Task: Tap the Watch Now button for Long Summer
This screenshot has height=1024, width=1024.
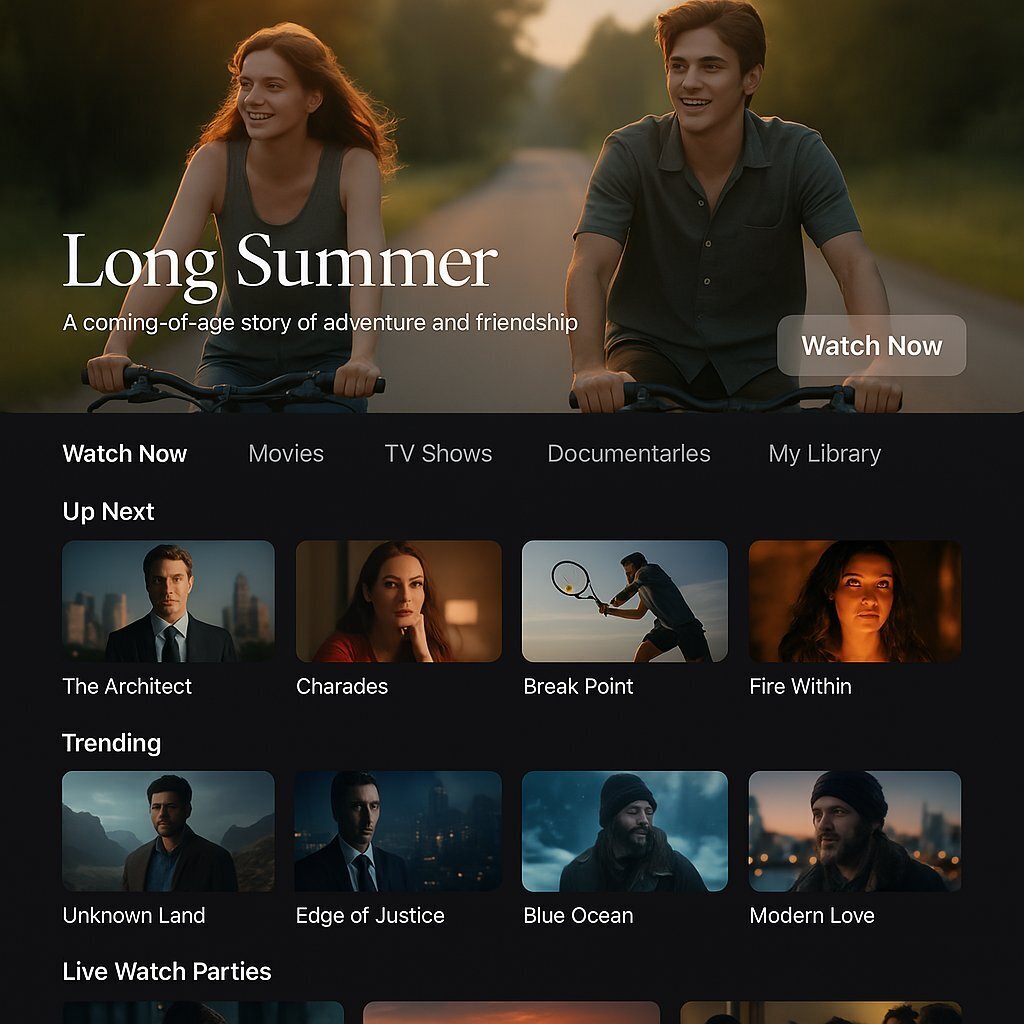Action: [x=871, y=346]
